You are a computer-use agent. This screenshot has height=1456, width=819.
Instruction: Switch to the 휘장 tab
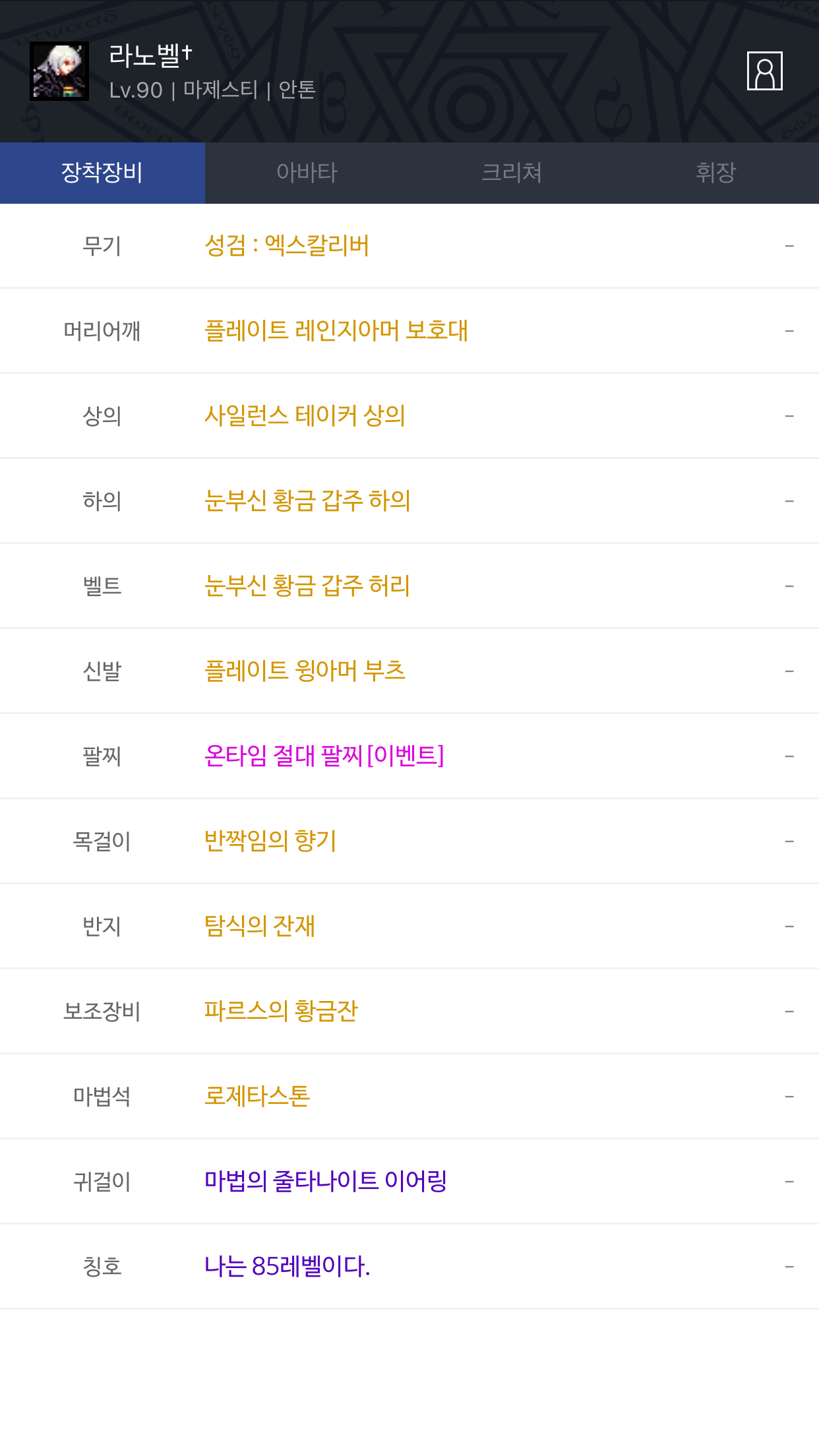[x=716, y=173]
